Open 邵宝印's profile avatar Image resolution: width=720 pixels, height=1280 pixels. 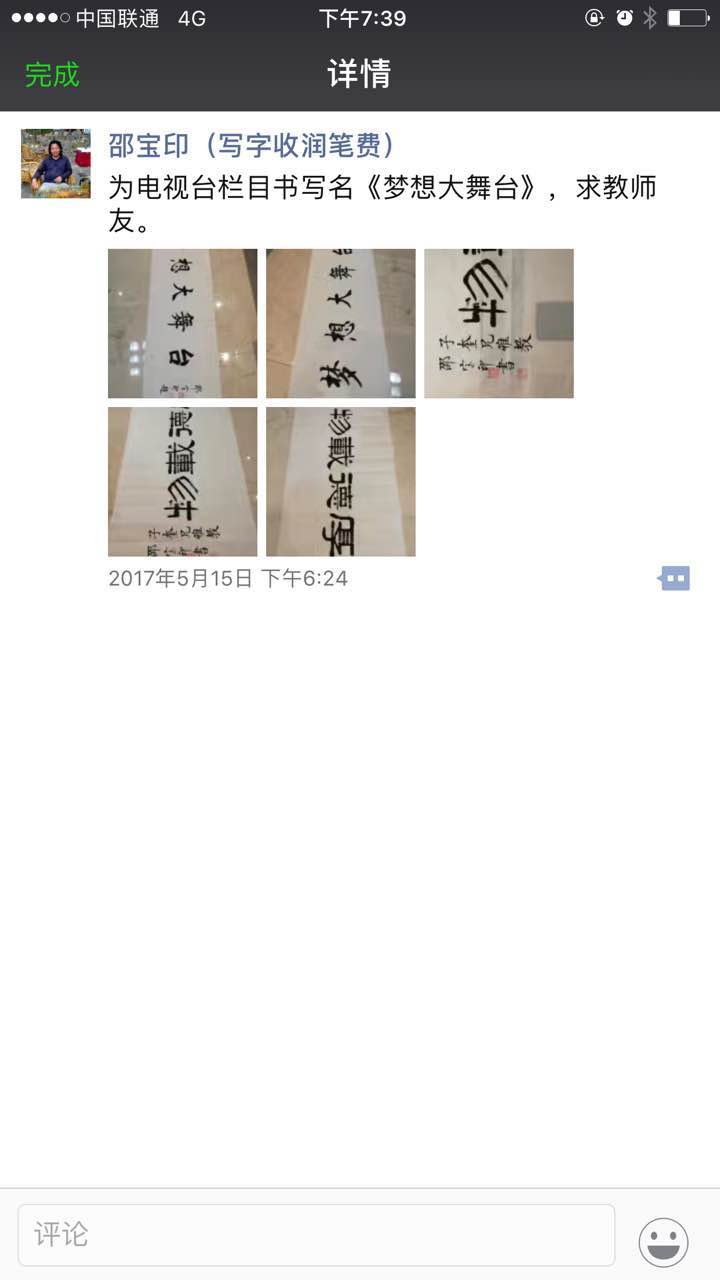point(56,164)
